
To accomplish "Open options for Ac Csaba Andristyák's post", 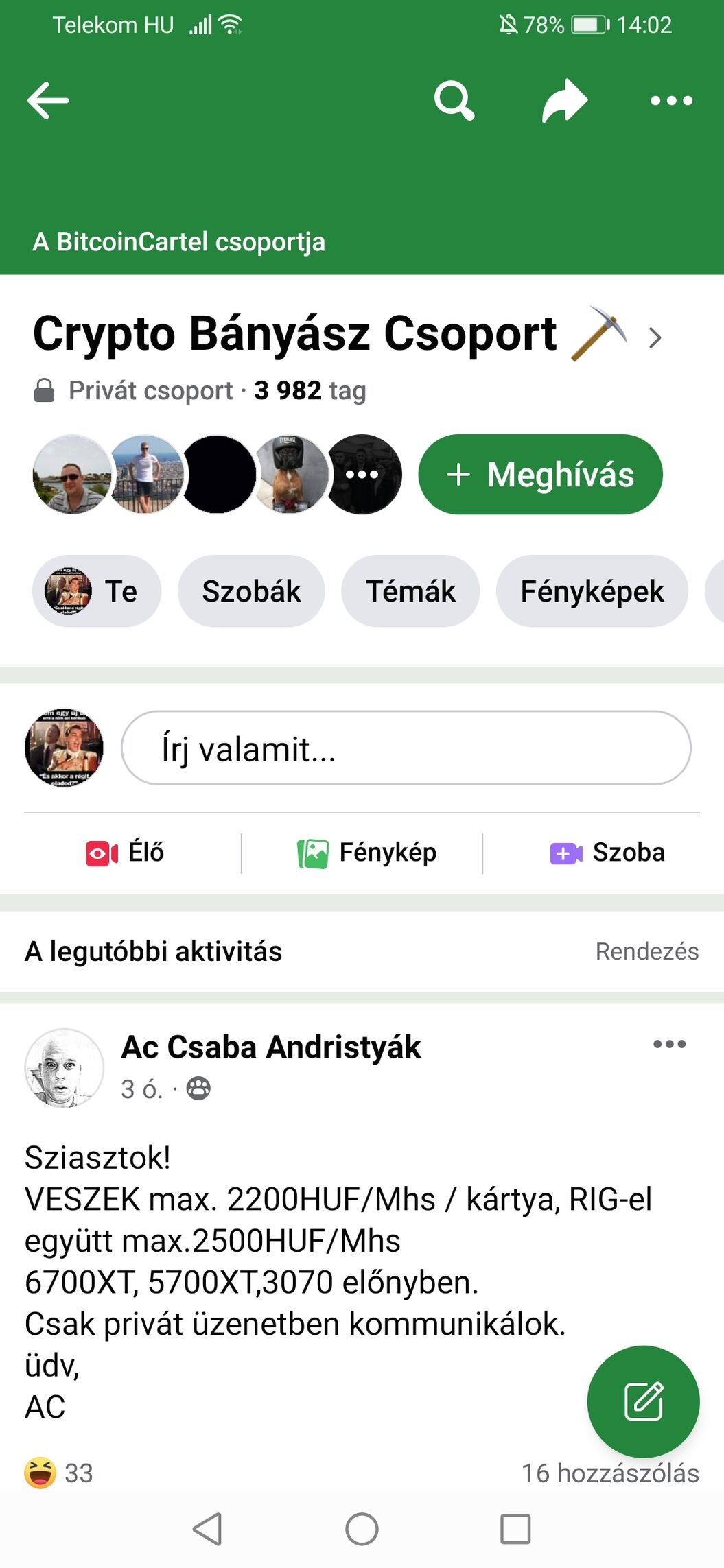I will (x=669, y=1044).
